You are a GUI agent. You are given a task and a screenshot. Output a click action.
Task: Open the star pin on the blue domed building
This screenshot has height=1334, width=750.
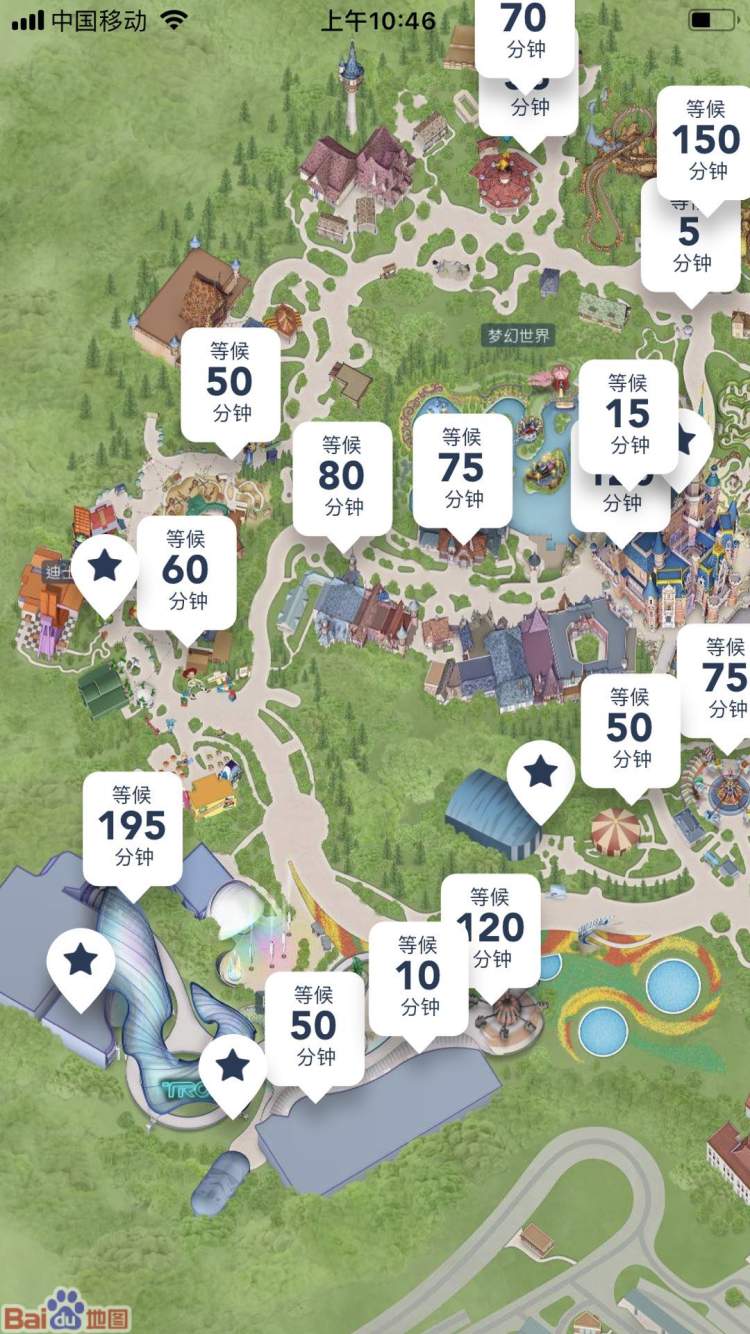click(x=541, y=773)
